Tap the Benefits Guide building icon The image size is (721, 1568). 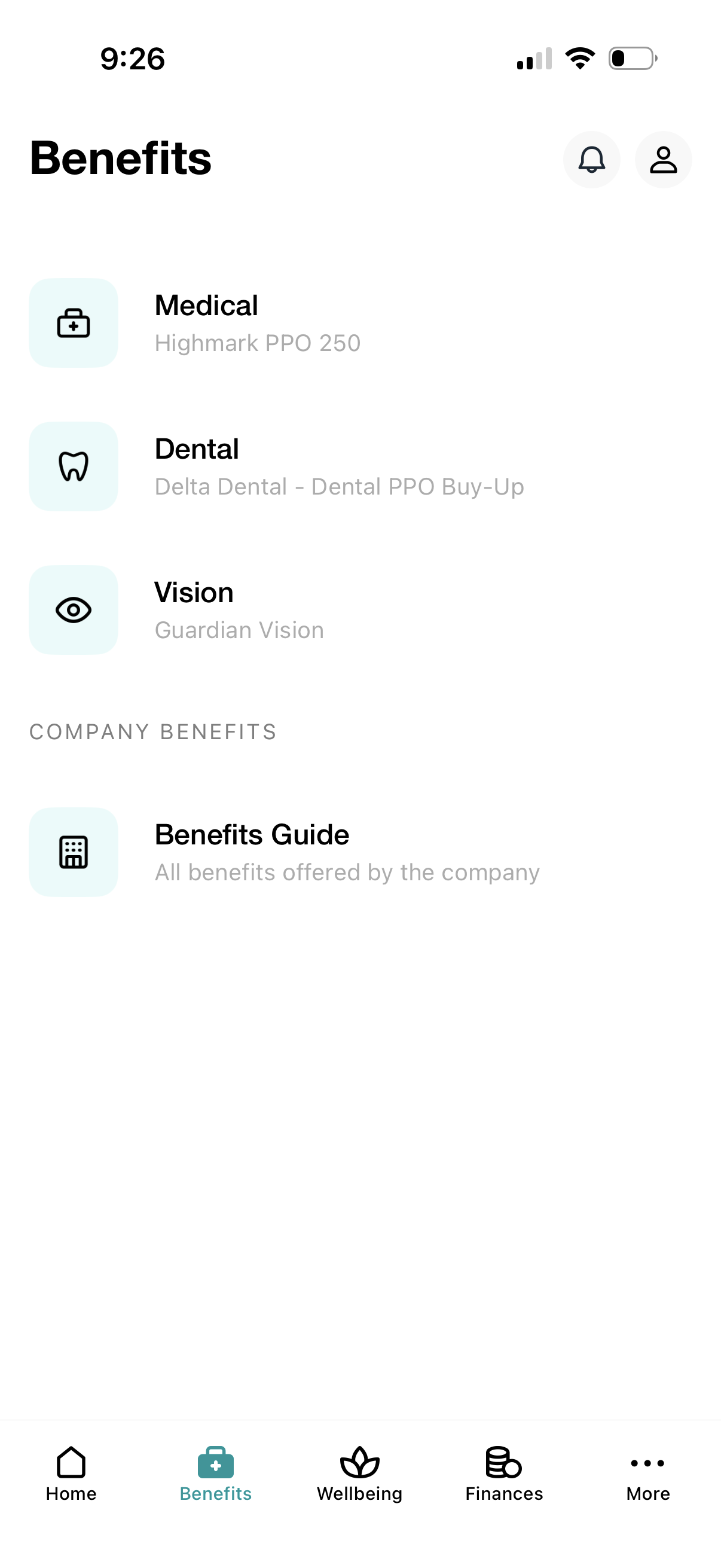tap(73, 852)
